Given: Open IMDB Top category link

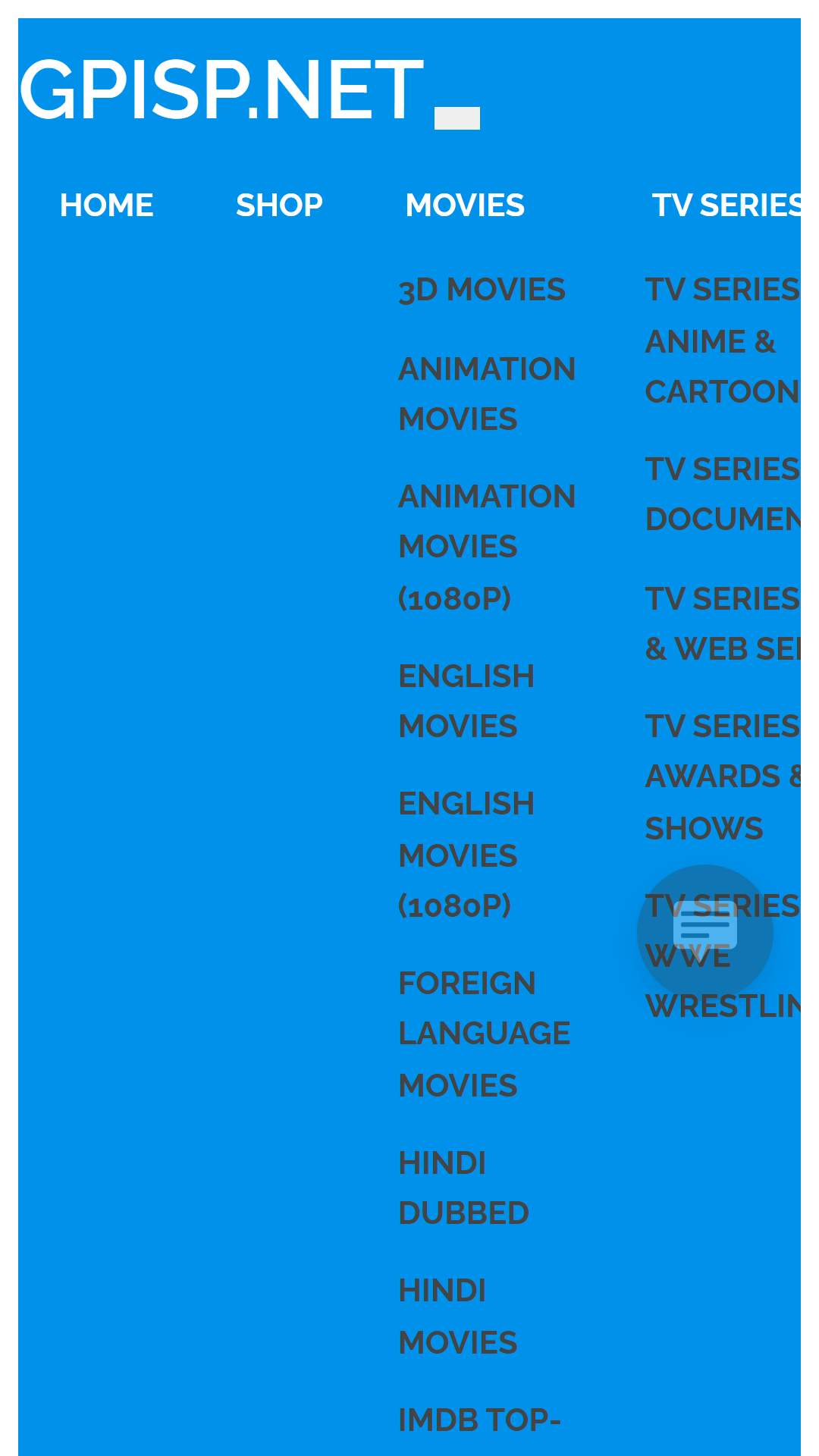Looking at the screenshot, I should 479,1420.
